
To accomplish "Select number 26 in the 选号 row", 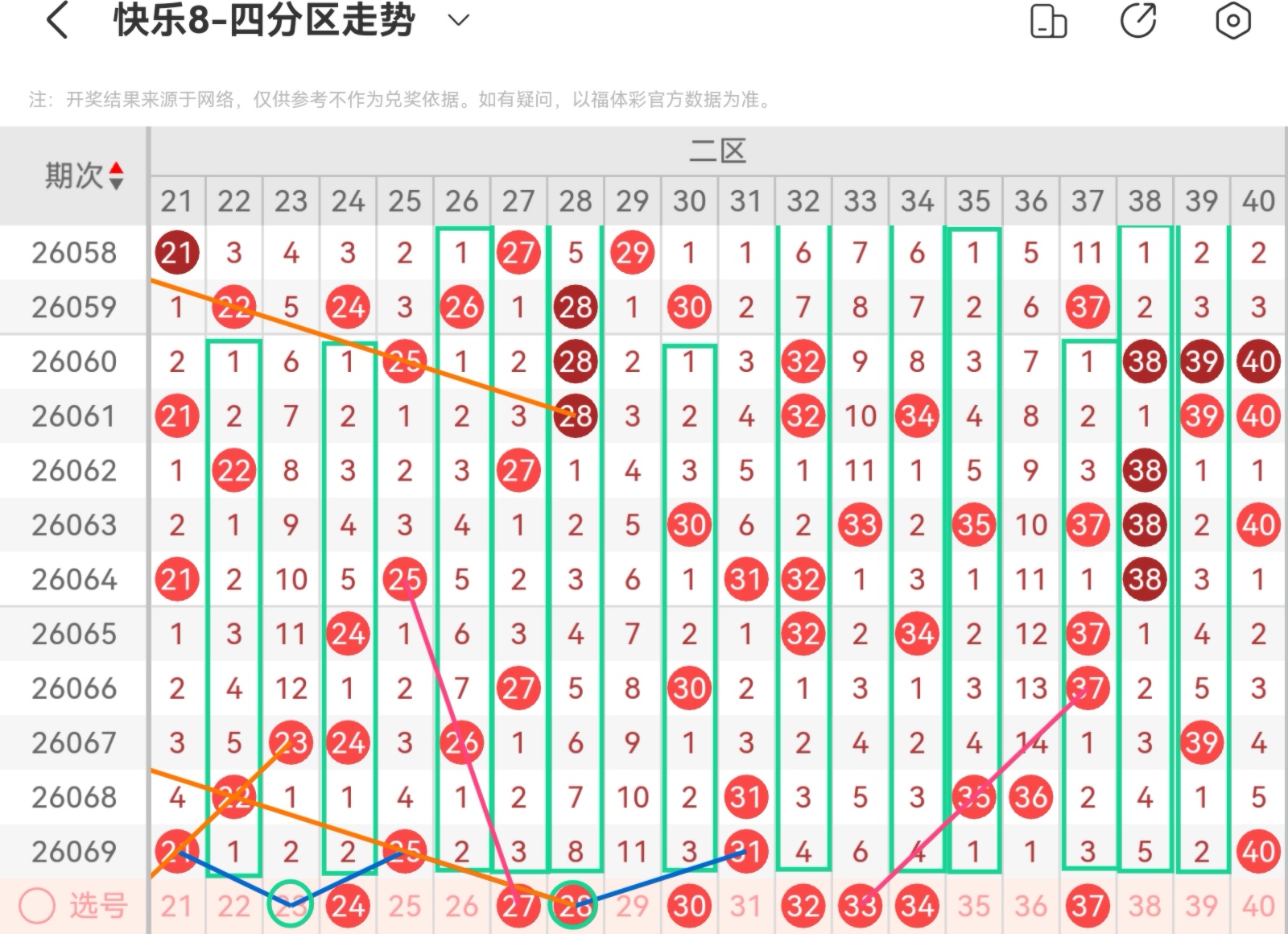I will [x=461, y=907].
